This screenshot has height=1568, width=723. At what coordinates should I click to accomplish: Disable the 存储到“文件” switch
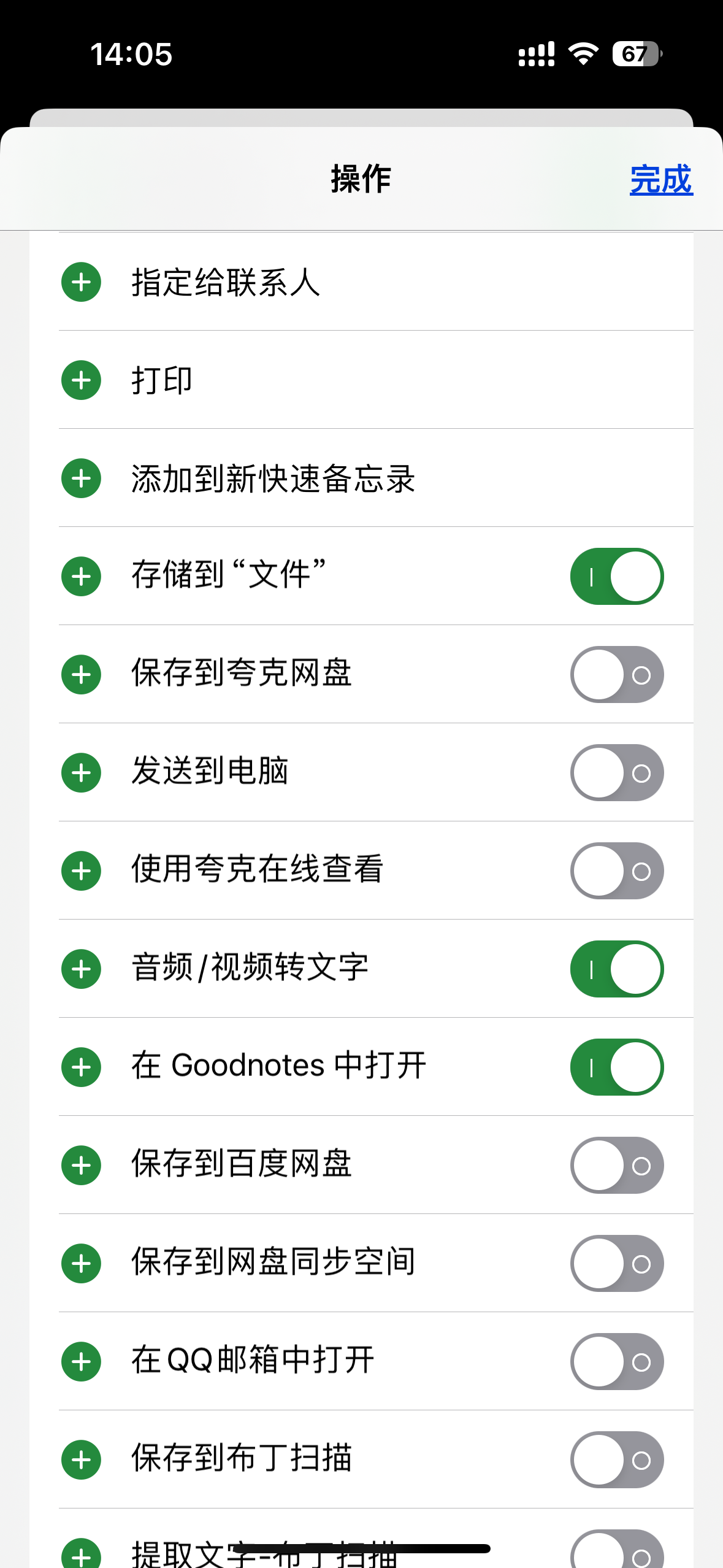coord(617,577)
